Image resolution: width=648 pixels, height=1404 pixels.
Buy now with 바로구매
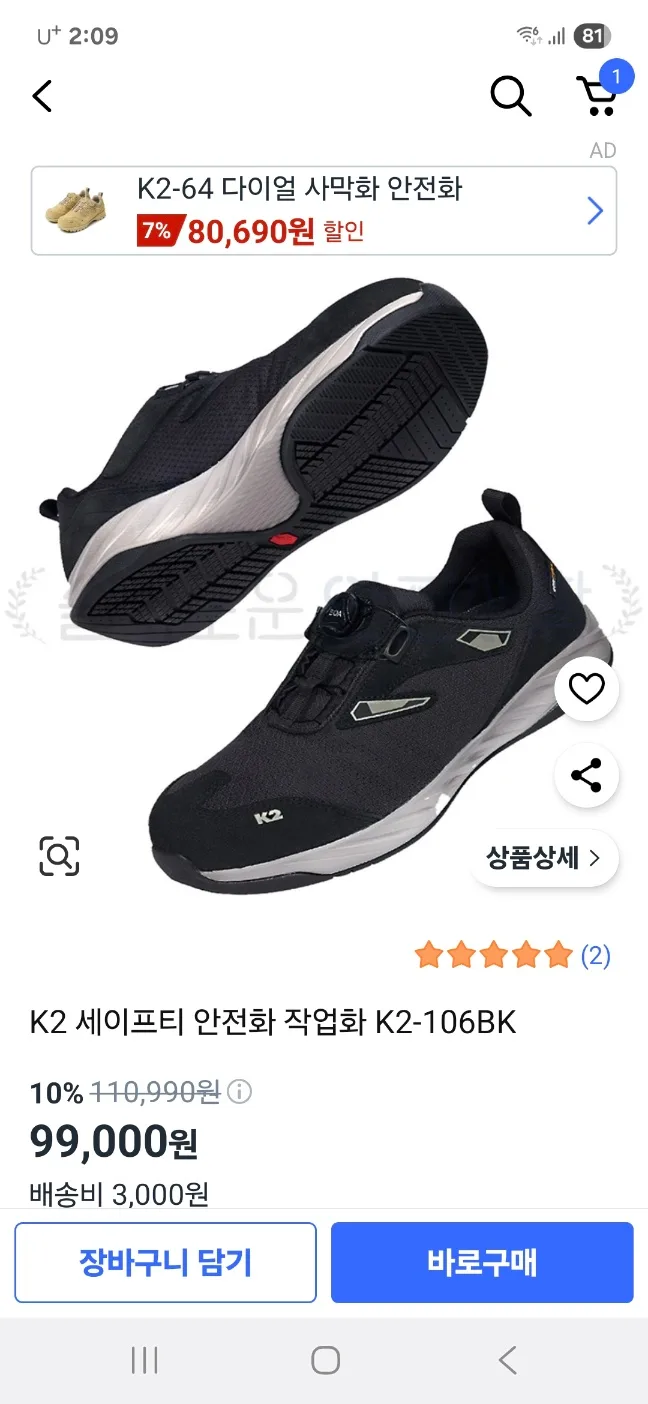[482, 1262]
